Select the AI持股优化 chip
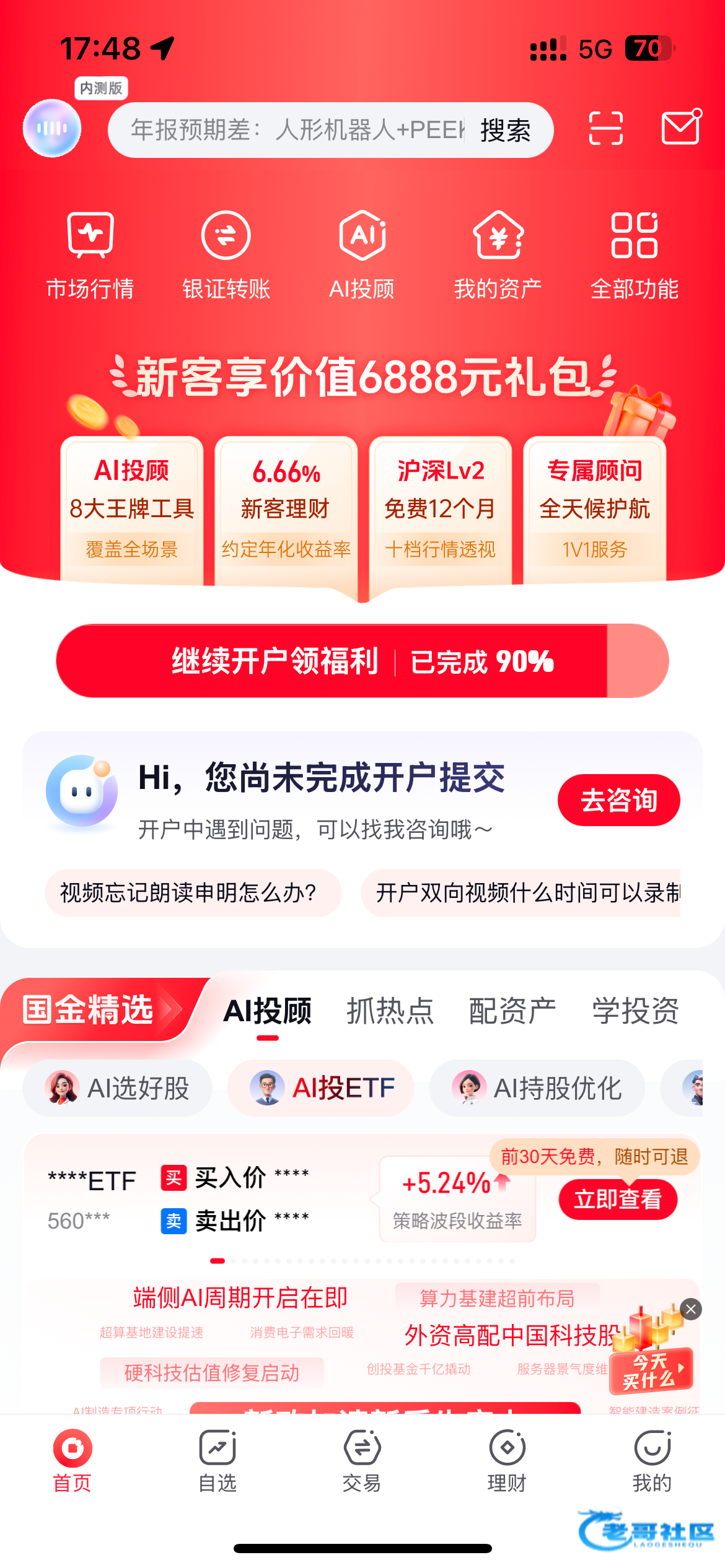The width and height of the screenshot is (725, 1568). [537, 1088]
